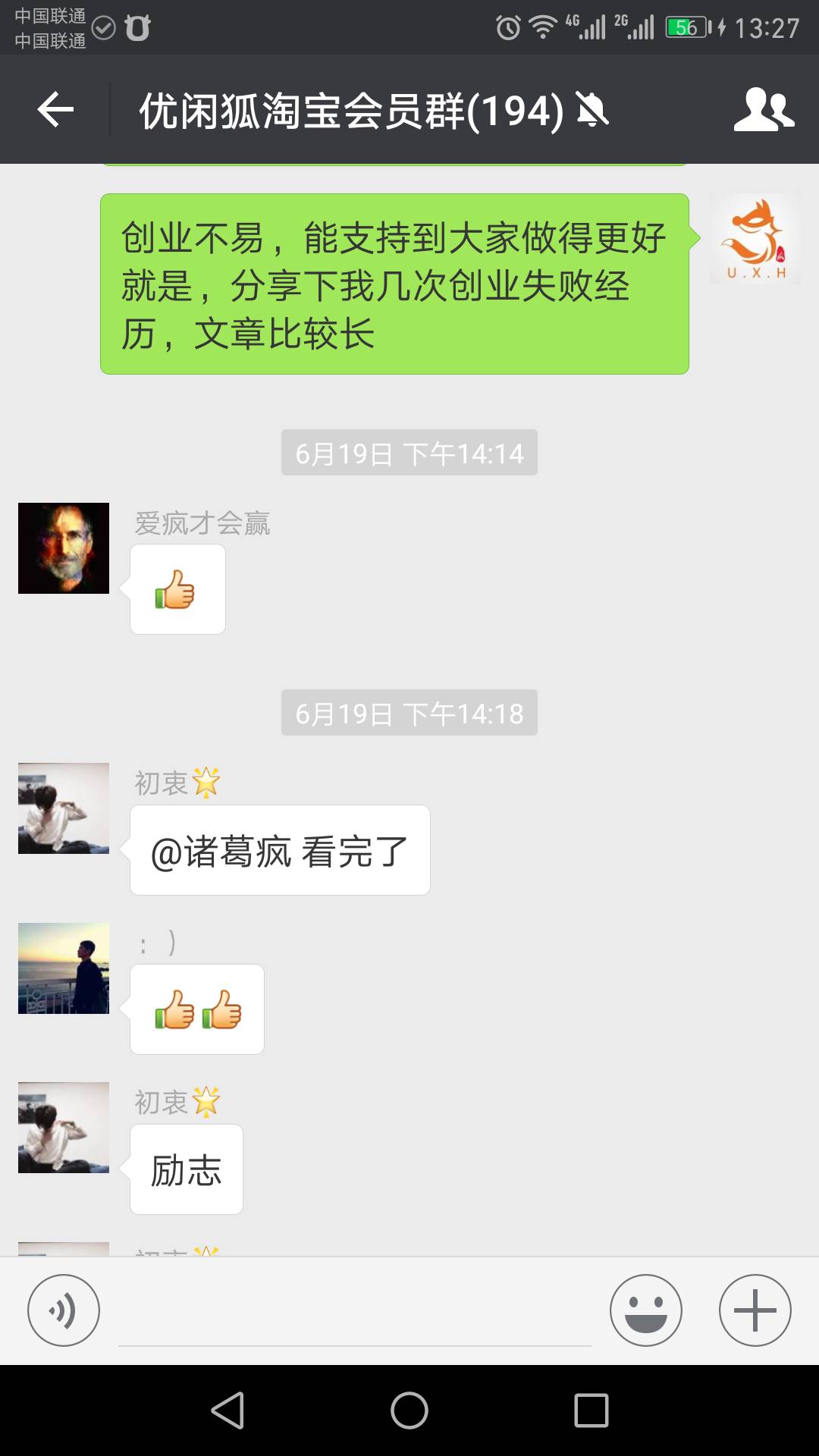Viewport: 819px width, 1456px height.
Task: Go back from the group chat
Action: tap(55, 111)
